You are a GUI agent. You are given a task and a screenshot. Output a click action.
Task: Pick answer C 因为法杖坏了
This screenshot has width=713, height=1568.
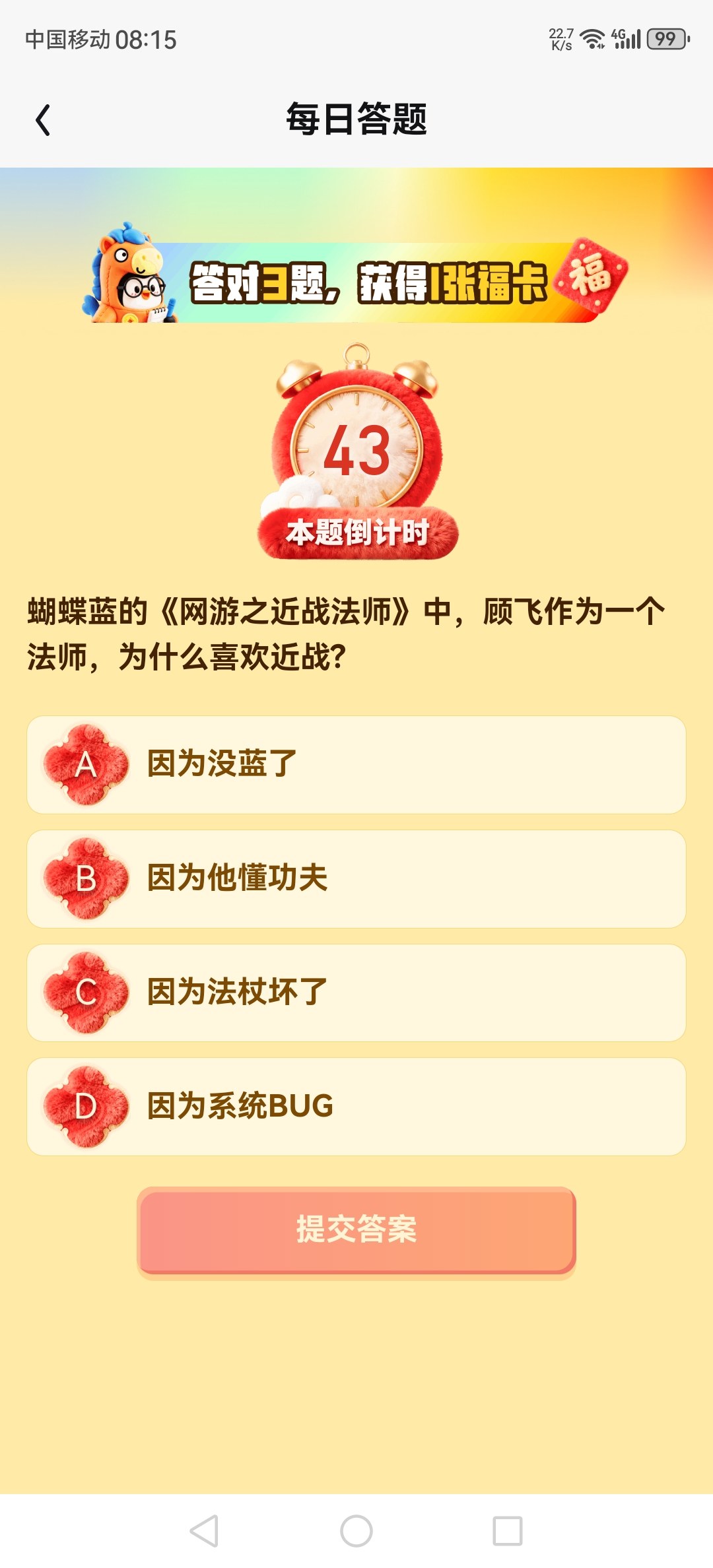[x=356, y=993]
